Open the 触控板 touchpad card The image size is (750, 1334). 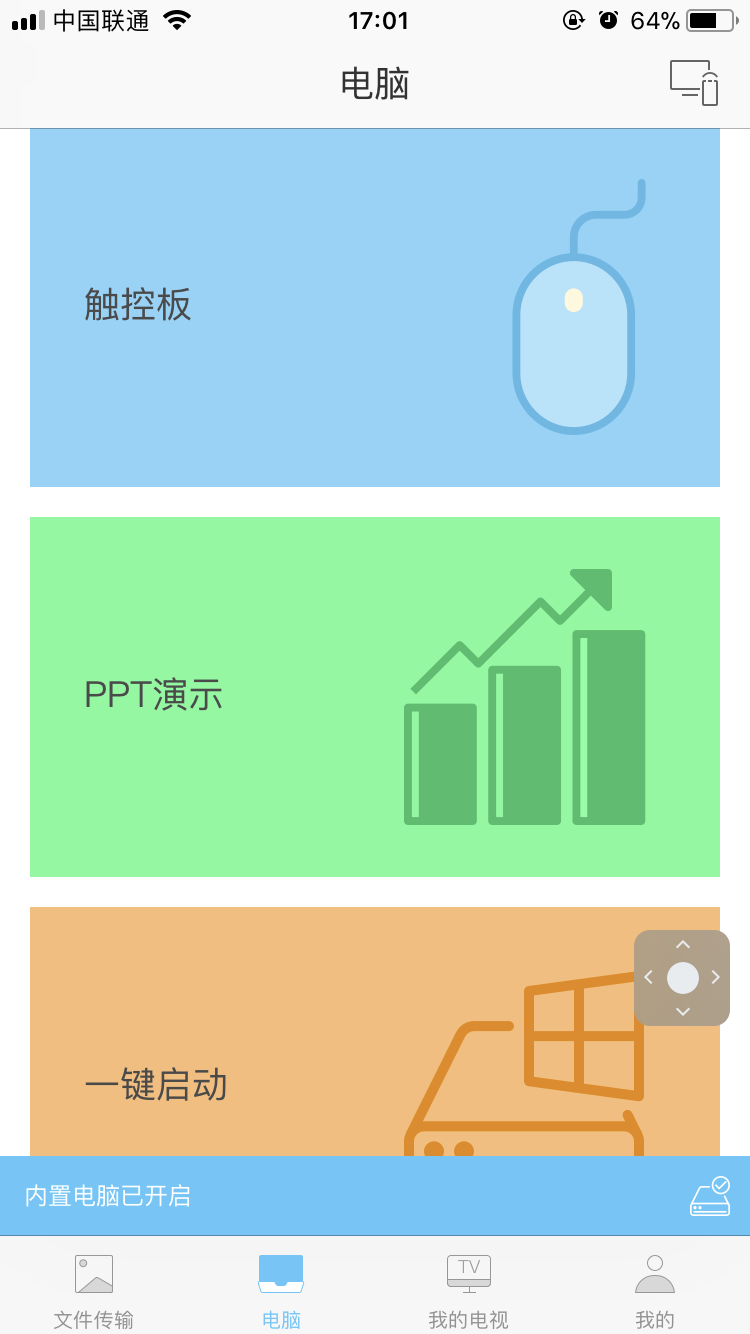[x=375, y=307]
